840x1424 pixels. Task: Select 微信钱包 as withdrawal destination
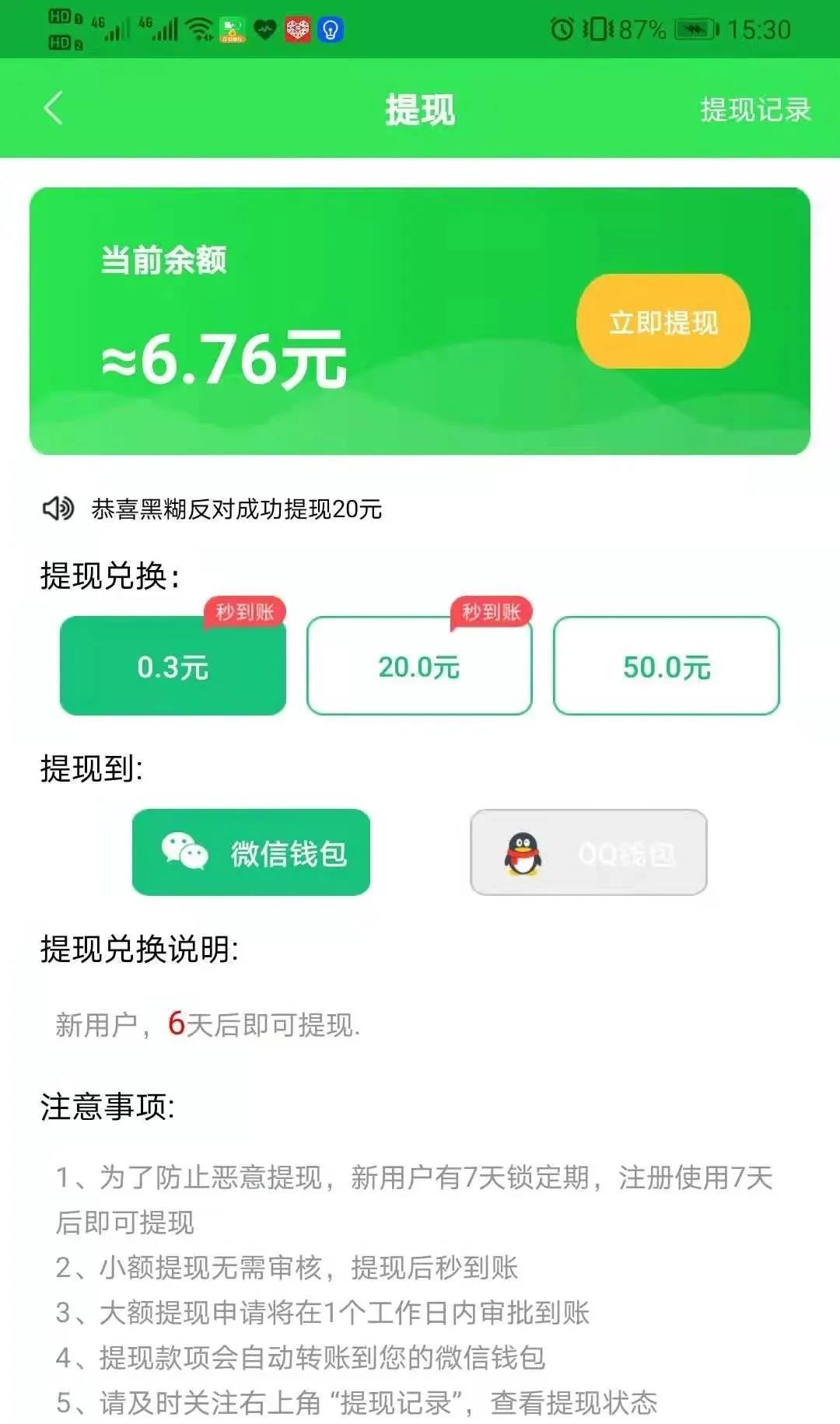coord(251,852)
